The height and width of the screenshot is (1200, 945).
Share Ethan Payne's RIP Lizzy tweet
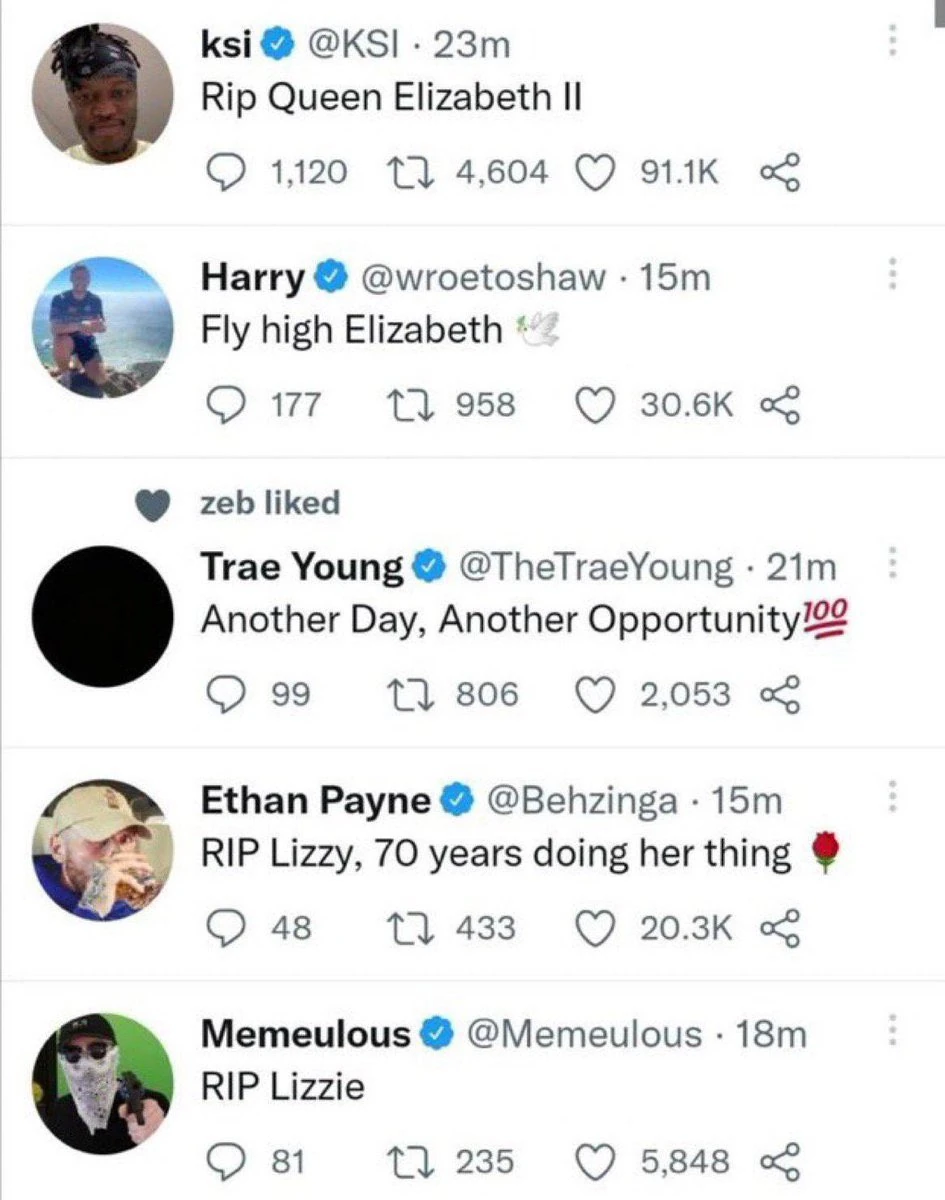(780, 928)
